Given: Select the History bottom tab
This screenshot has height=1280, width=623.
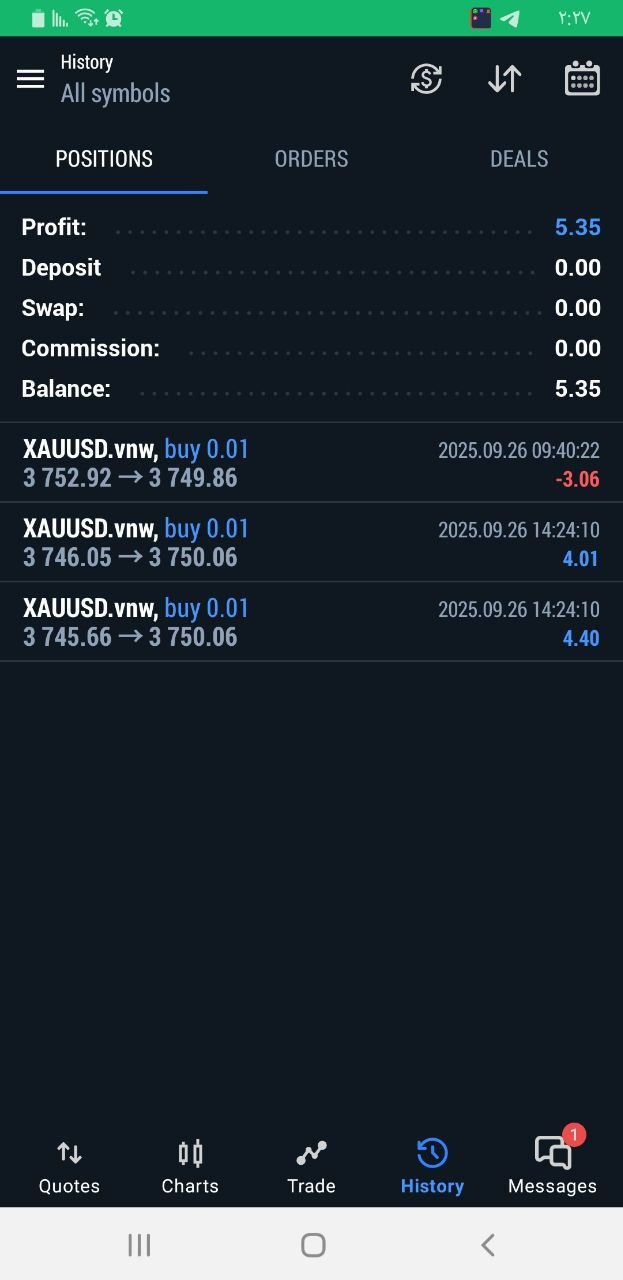Looking at the screenshot, I should pos(432,1167).
